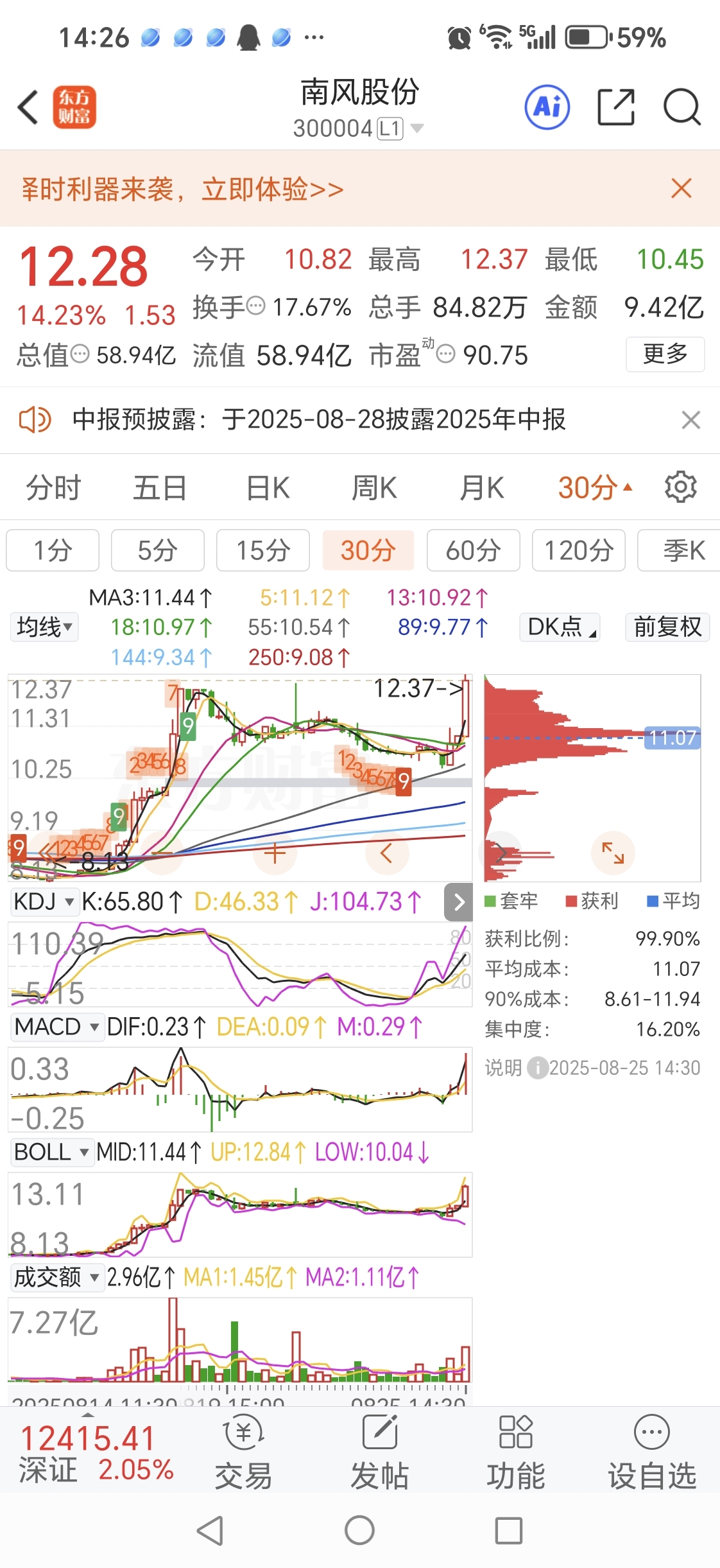Dismiss the orange promo banner
This screenshot has height=1568, width=720.
[x=681, y=189]
